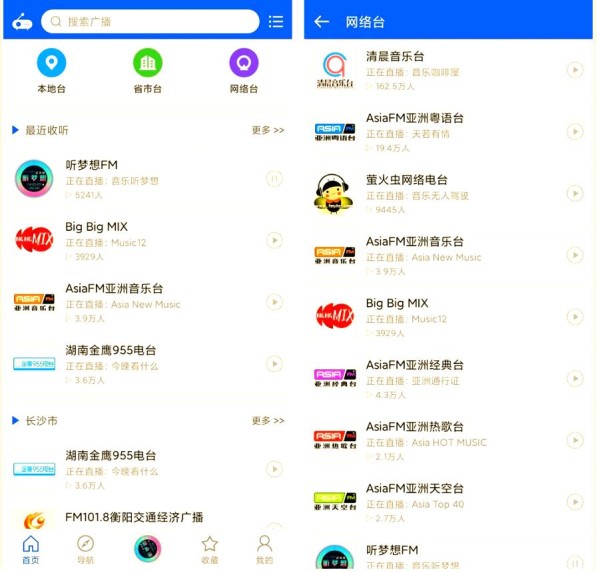Play AsiaFM亚洲粤语台
The height and width of the screenshot is (573, 600).
click(574, 132)
